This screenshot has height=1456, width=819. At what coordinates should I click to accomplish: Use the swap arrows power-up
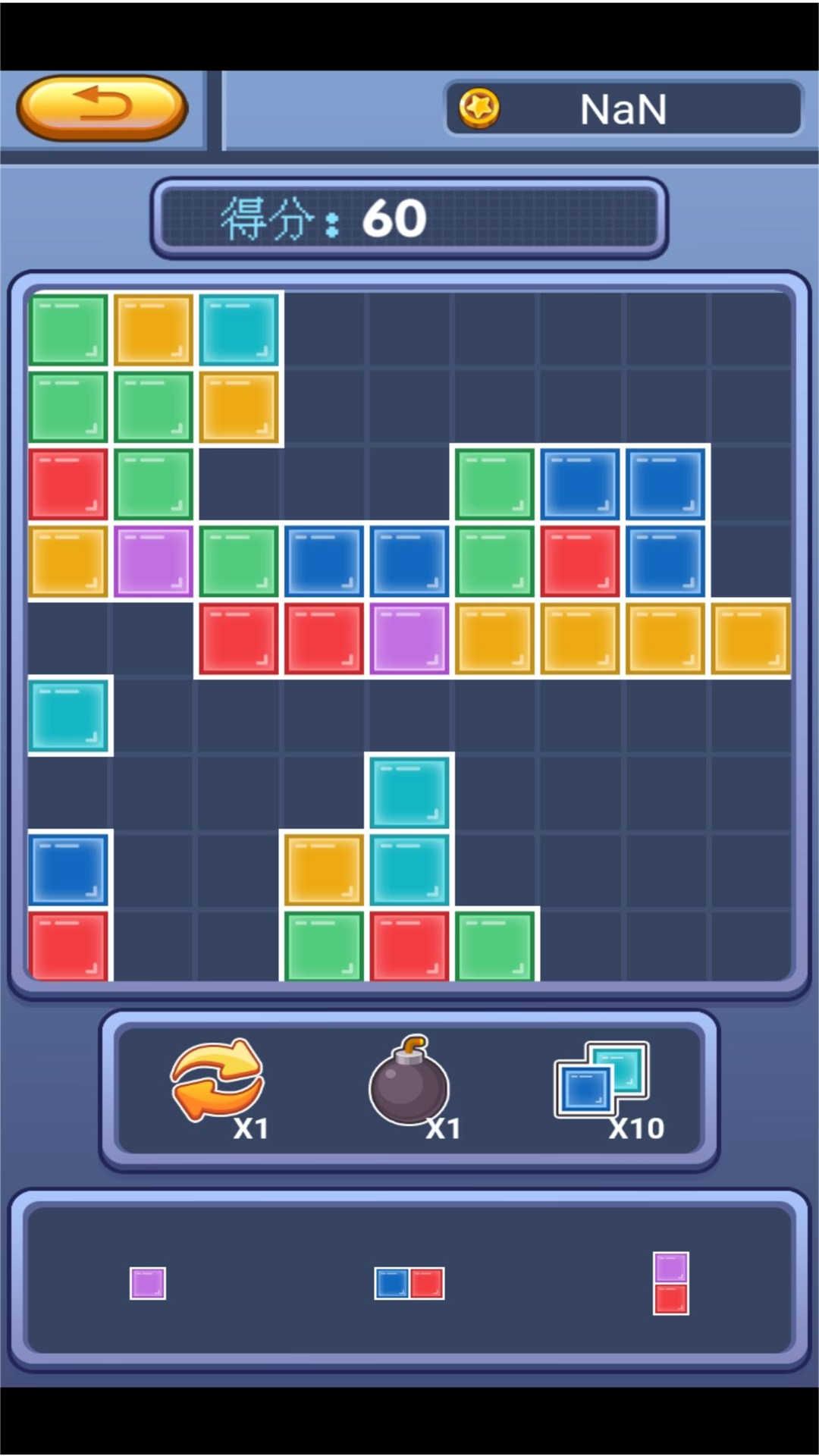pos(218,1081)
